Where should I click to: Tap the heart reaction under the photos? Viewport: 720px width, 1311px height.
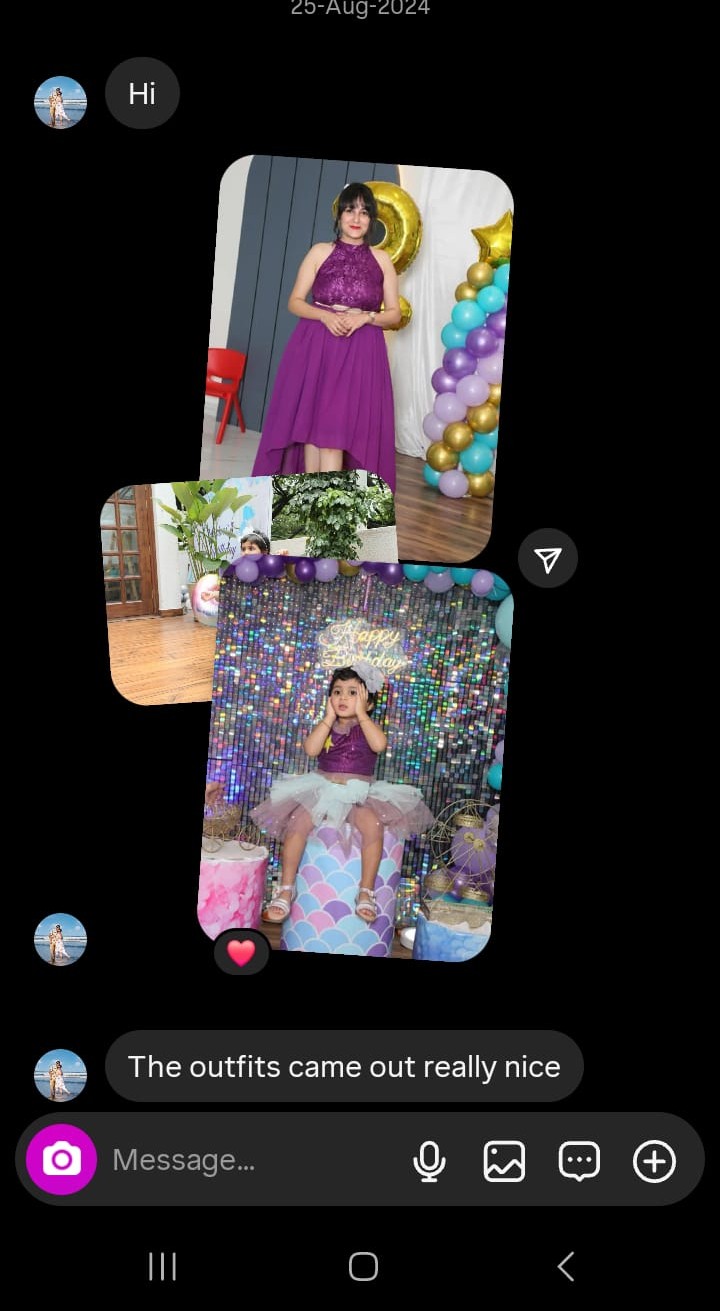(242, 952)
